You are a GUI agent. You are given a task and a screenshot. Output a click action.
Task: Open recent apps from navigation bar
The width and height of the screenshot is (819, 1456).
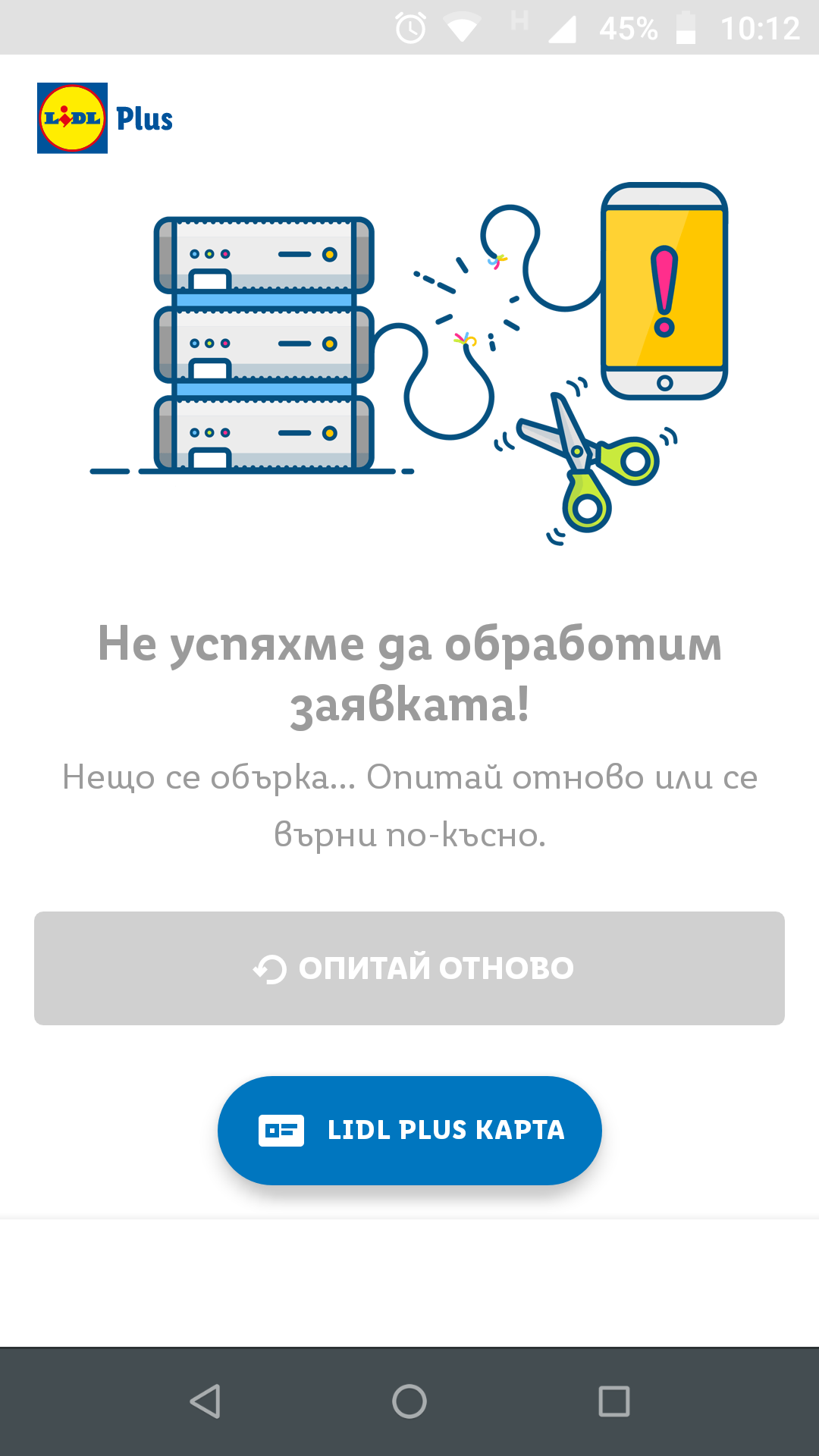[614, 1401]
